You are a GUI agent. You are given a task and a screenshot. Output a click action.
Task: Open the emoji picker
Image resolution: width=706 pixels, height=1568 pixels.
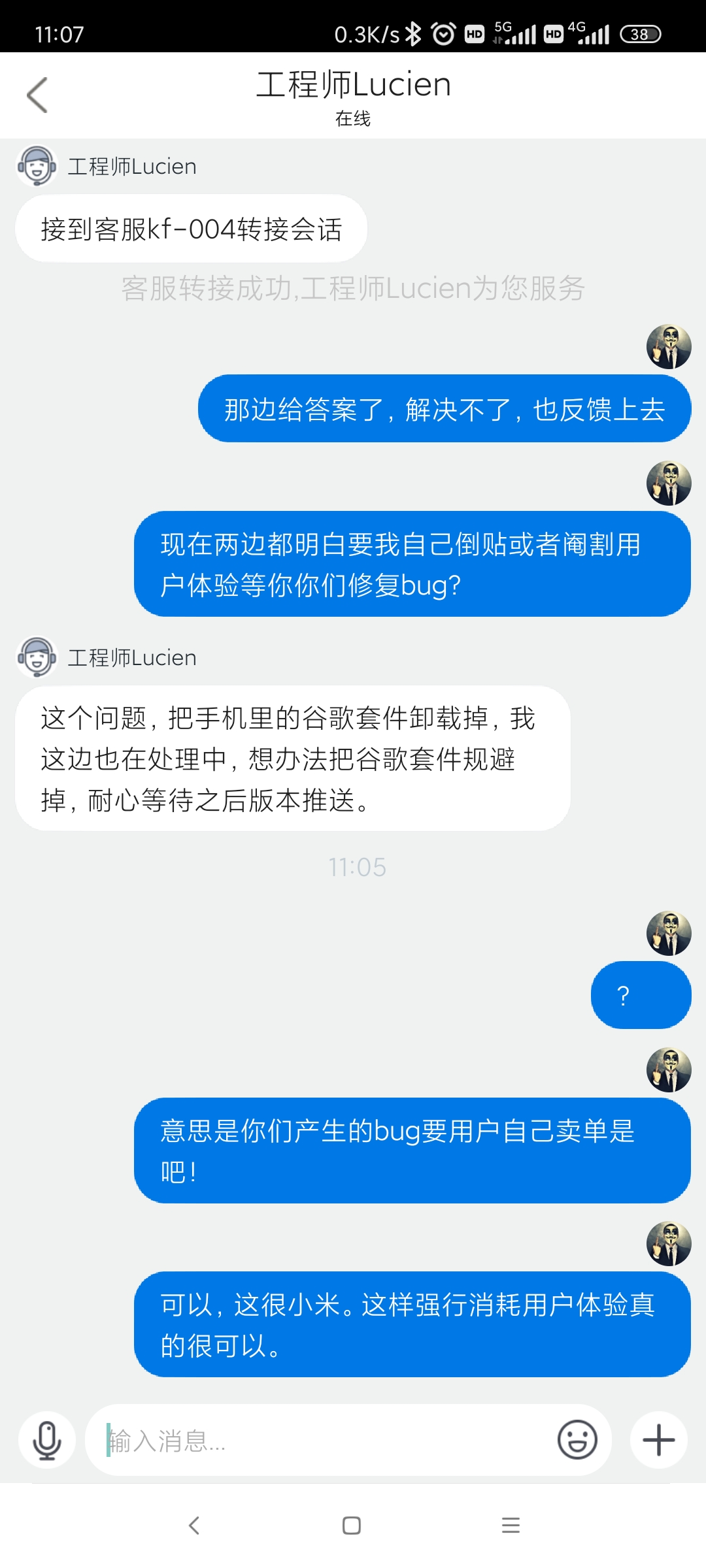(577, 1440)
